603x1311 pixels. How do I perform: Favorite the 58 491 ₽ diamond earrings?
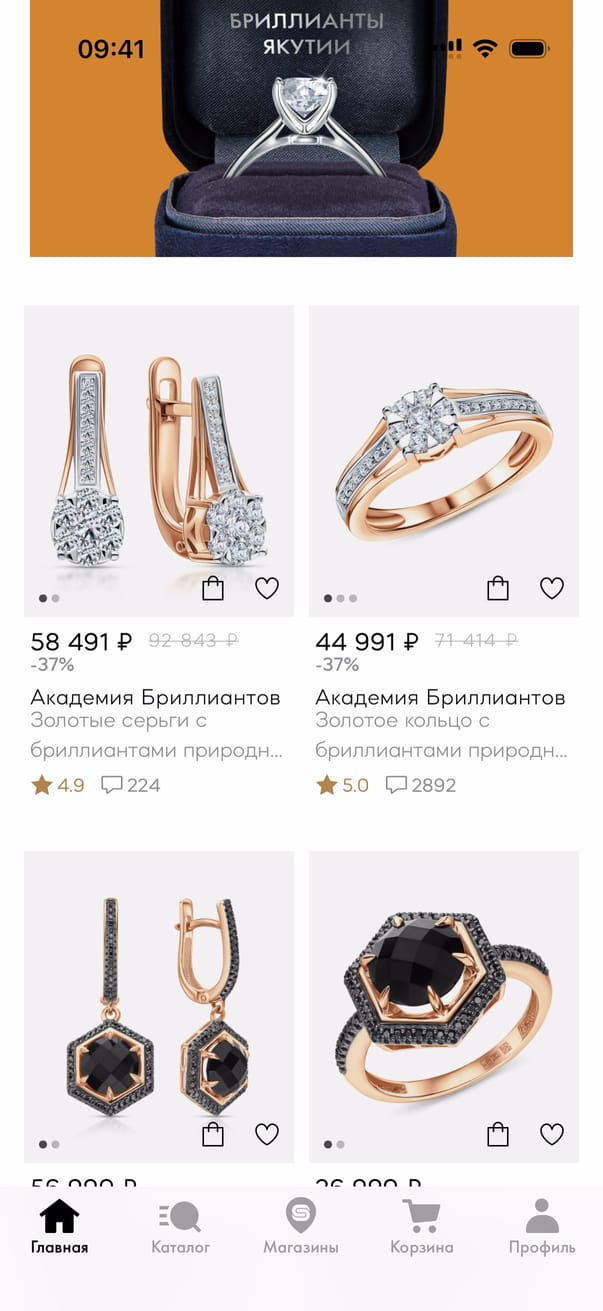(267, 588)
